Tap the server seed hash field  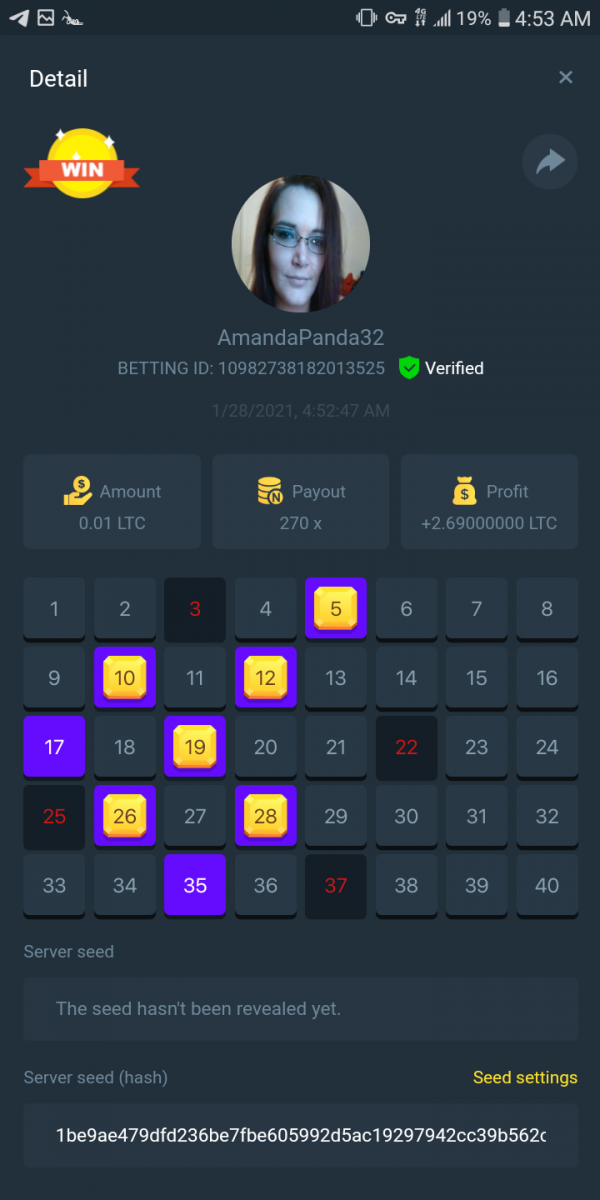point(301,1136)
